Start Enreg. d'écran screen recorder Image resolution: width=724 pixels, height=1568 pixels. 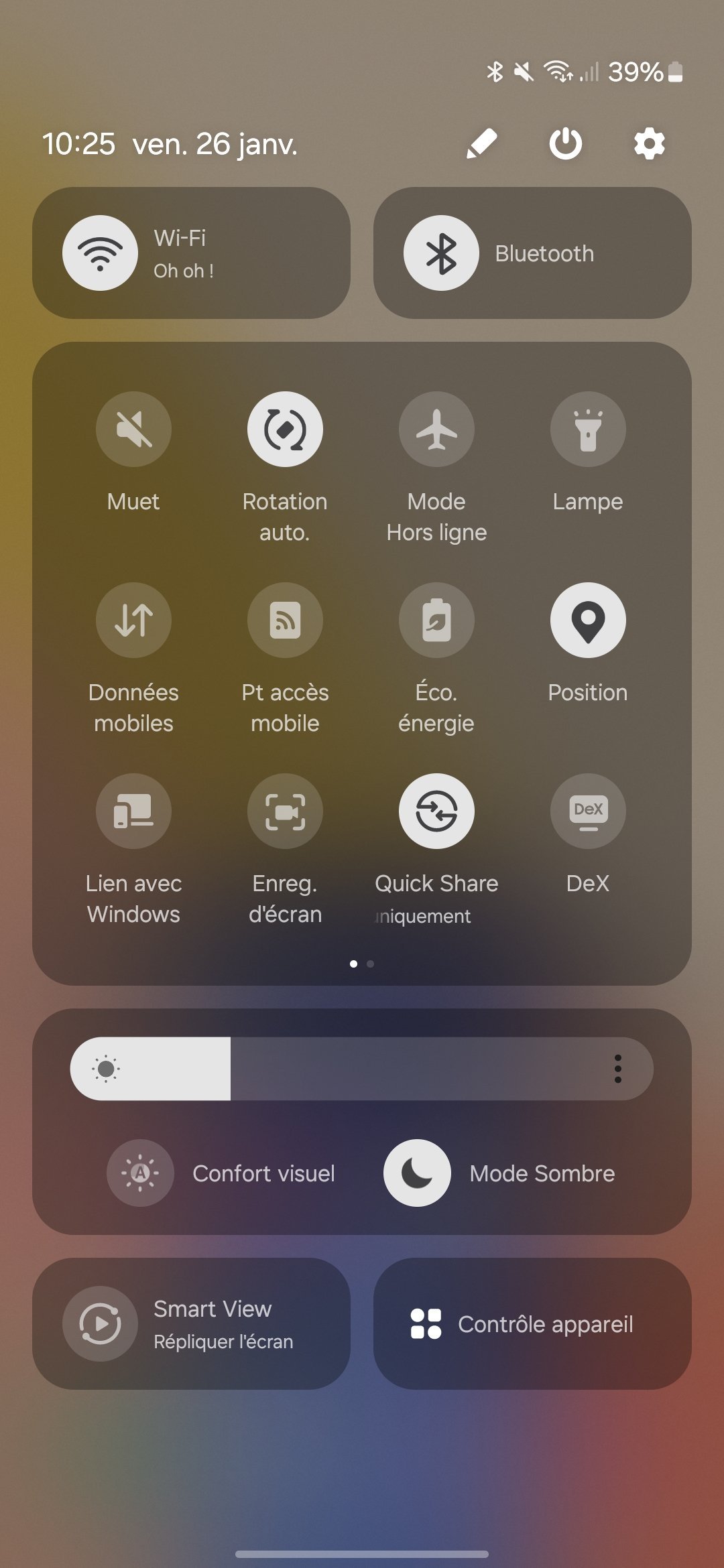pyautogui.click(x=285, y=811)
